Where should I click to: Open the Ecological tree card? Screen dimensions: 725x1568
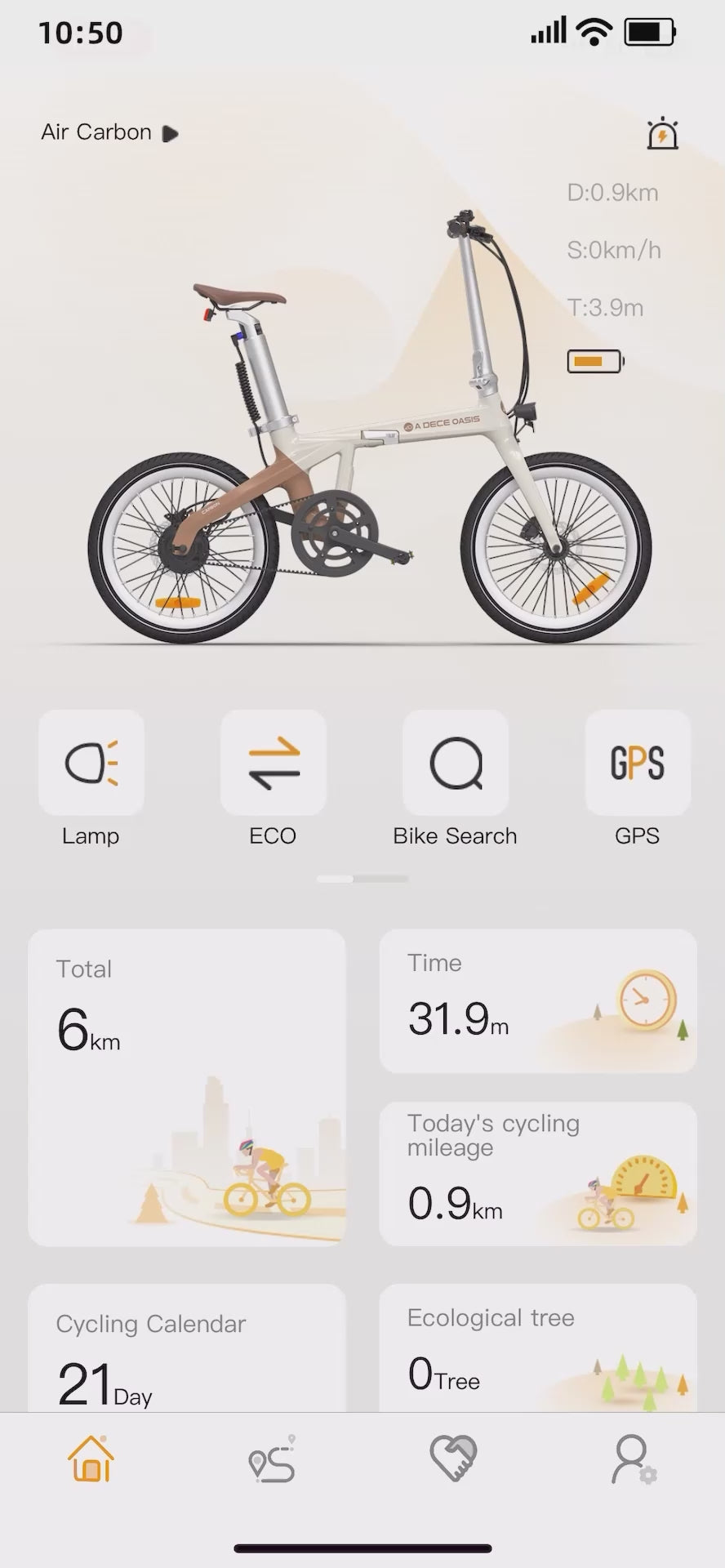coord(538,1347)
